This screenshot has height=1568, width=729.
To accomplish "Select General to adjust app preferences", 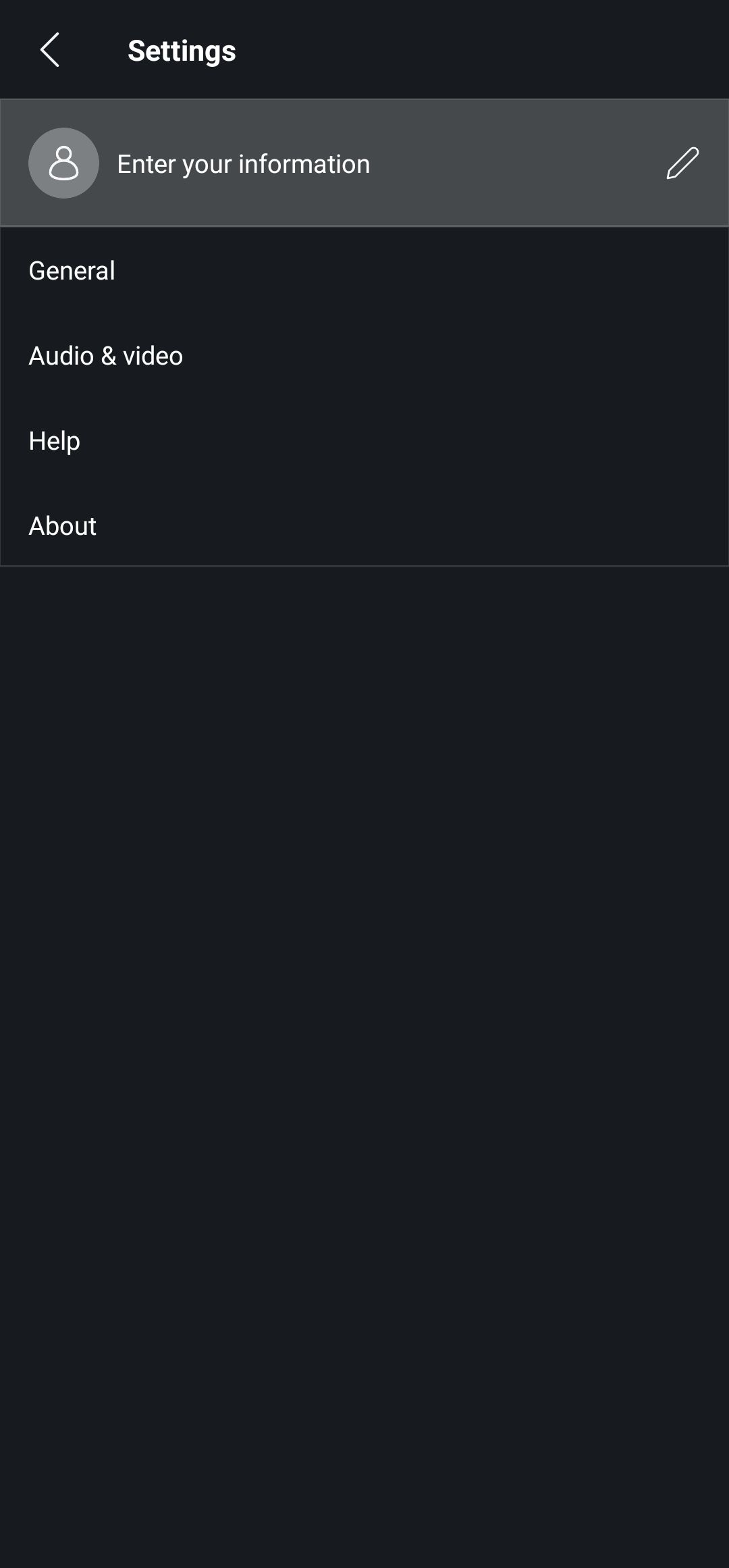I will (x=72, y=270).
